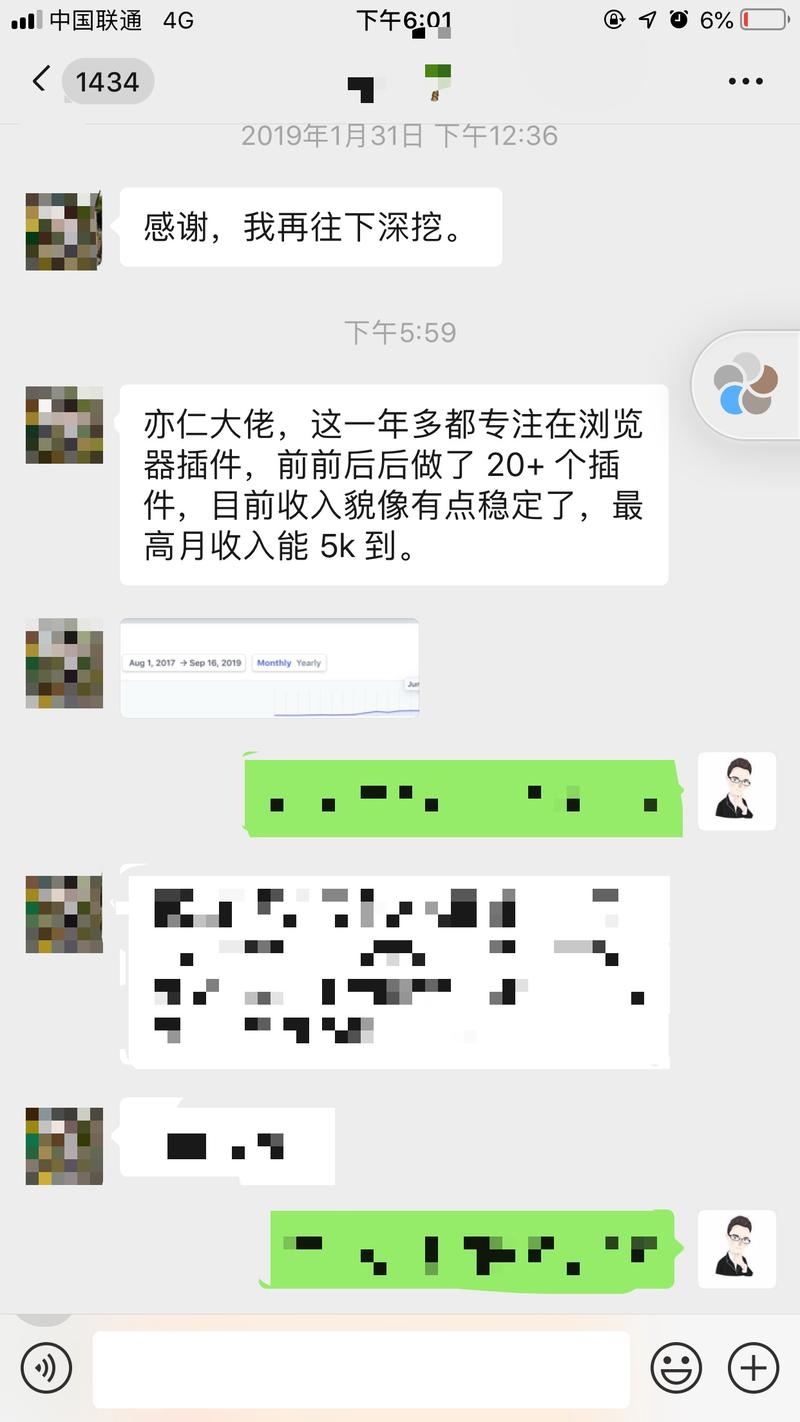Go back to chat list with back arrow
The image size is (800, 1422).
pyautogui.click(x=38, y=80)
